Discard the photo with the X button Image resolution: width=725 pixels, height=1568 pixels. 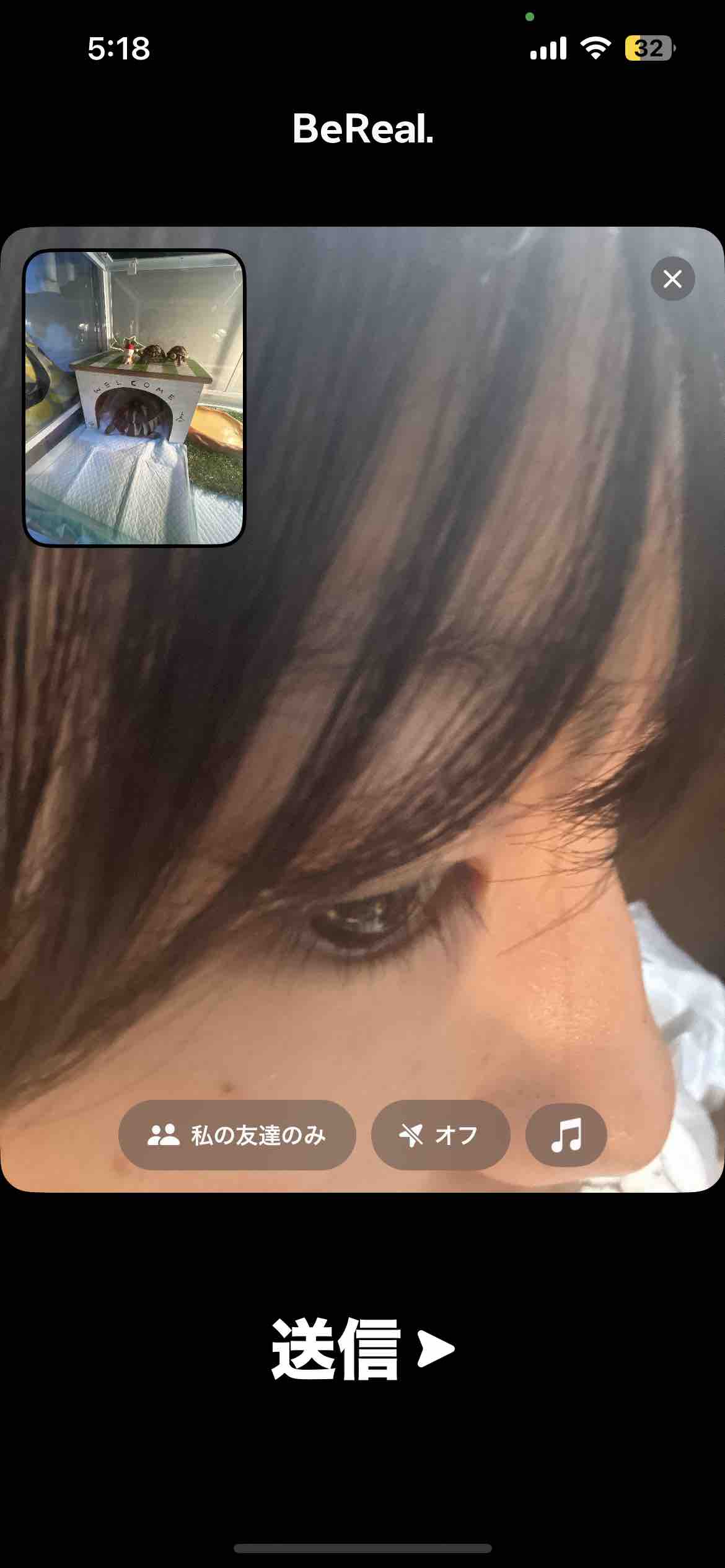(x=672, y=279)
